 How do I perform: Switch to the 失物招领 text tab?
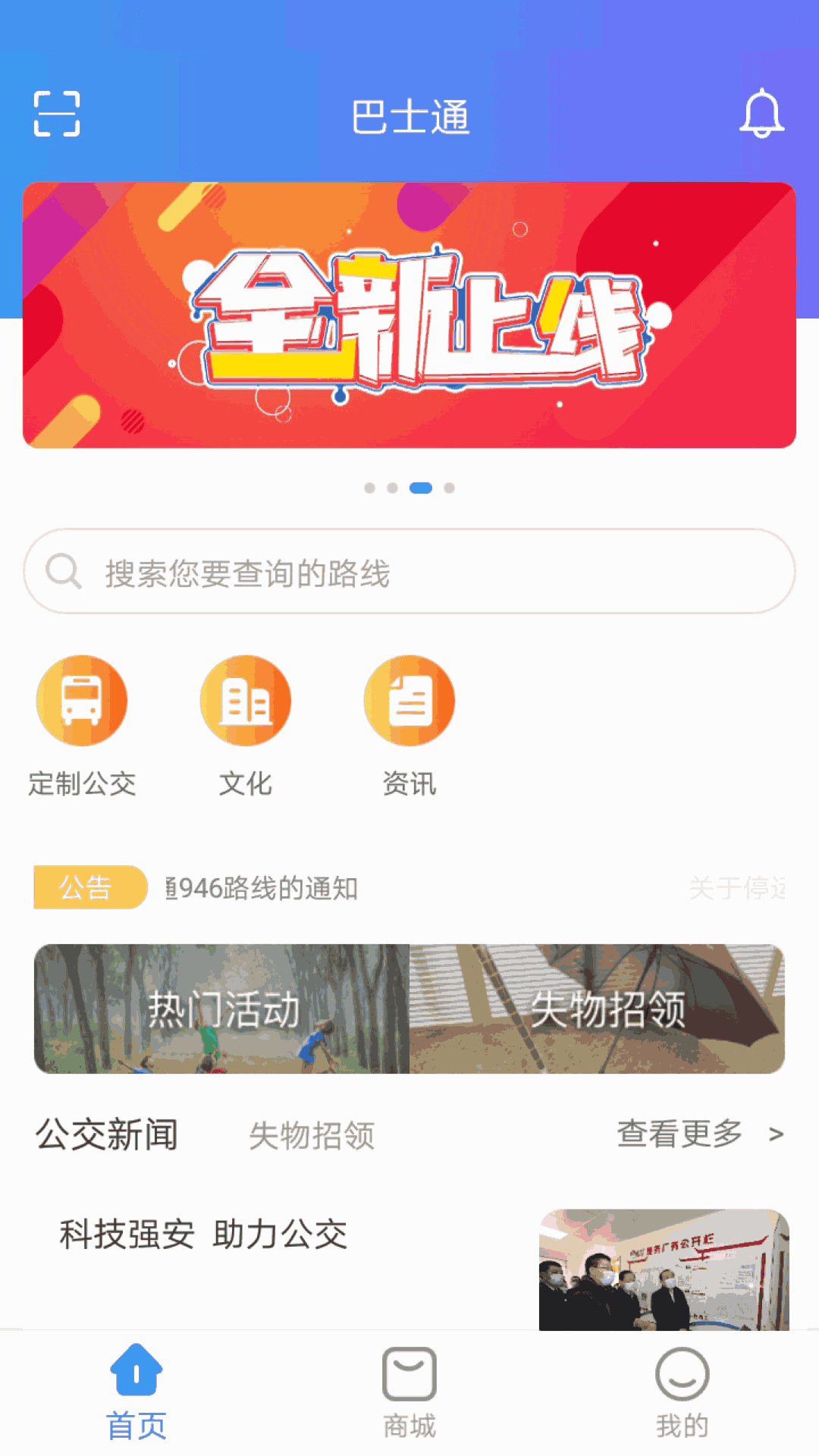click(312, 1136)
